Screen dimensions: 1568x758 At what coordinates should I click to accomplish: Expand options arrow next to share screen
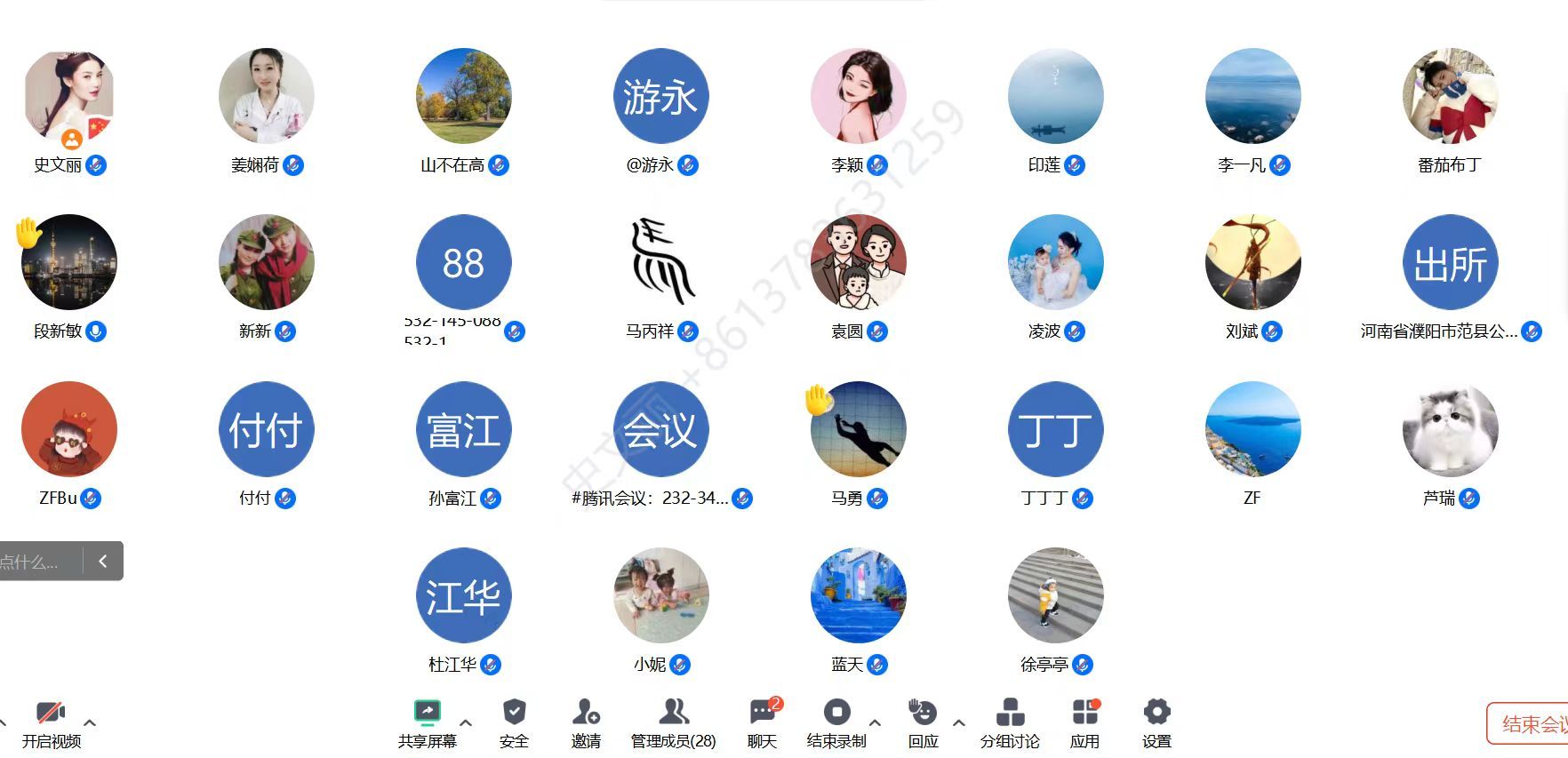point(466,722)
